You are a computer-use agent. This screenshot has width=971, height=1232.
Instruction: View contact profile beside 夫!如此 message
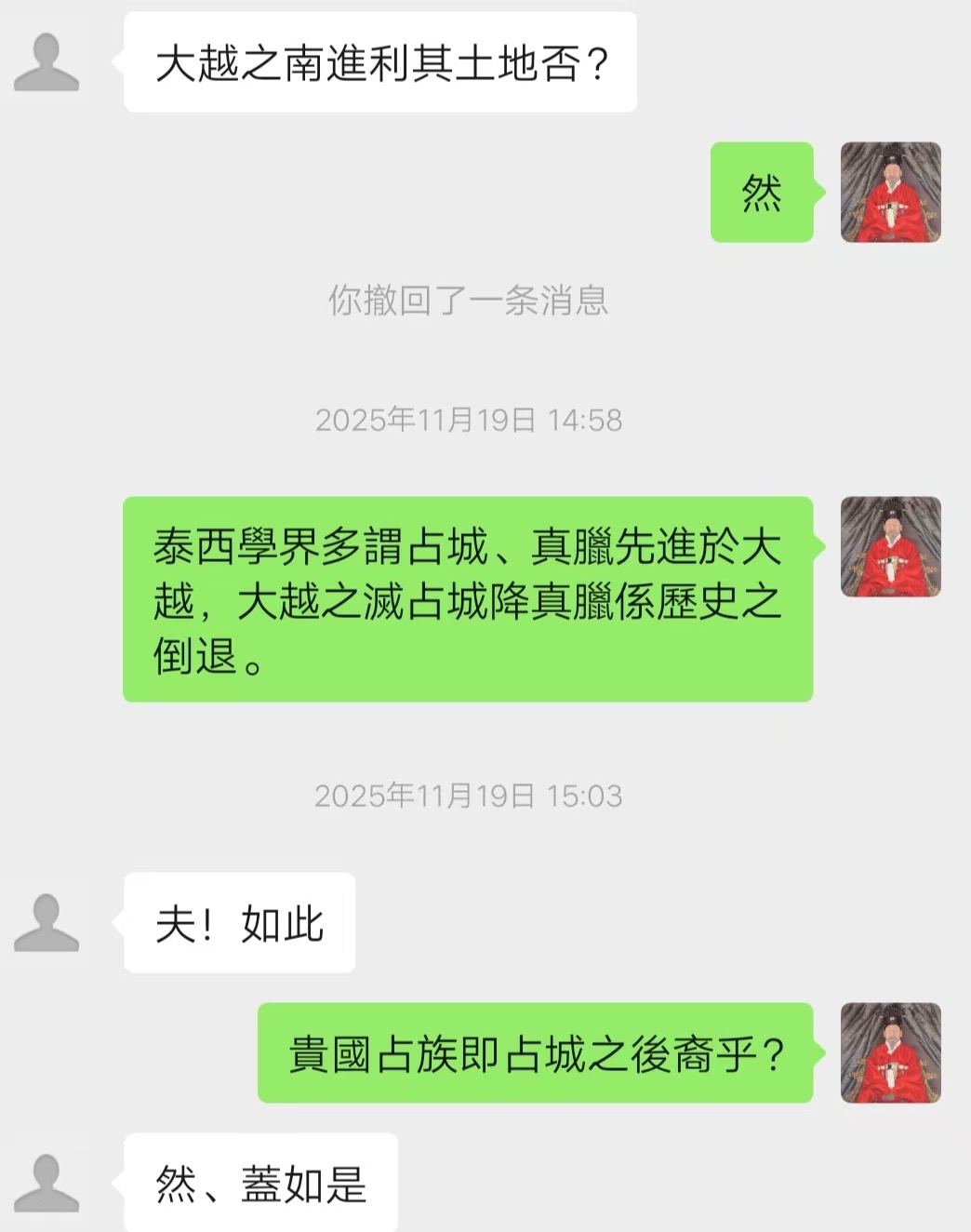click(47, 922)
